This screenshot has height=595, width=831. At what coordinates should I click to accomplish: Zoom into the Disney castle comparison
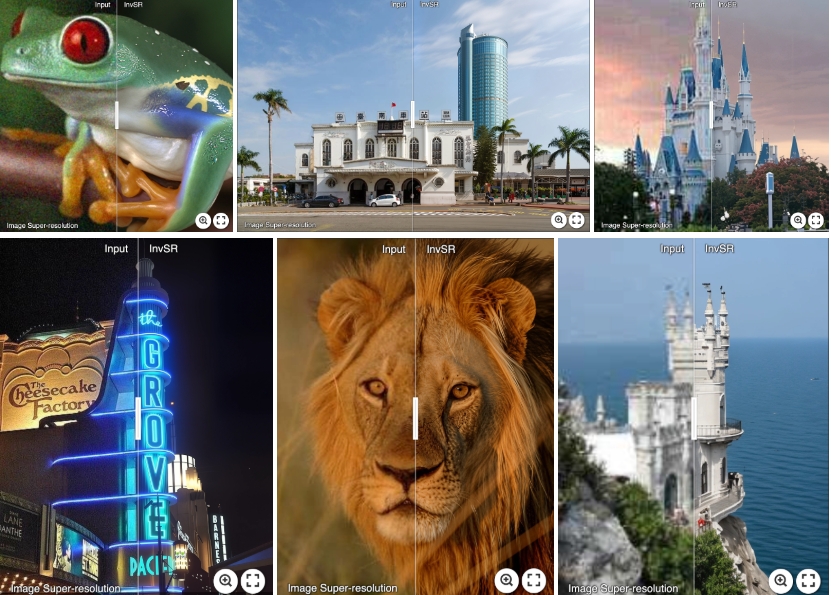(x=798, y=220)
